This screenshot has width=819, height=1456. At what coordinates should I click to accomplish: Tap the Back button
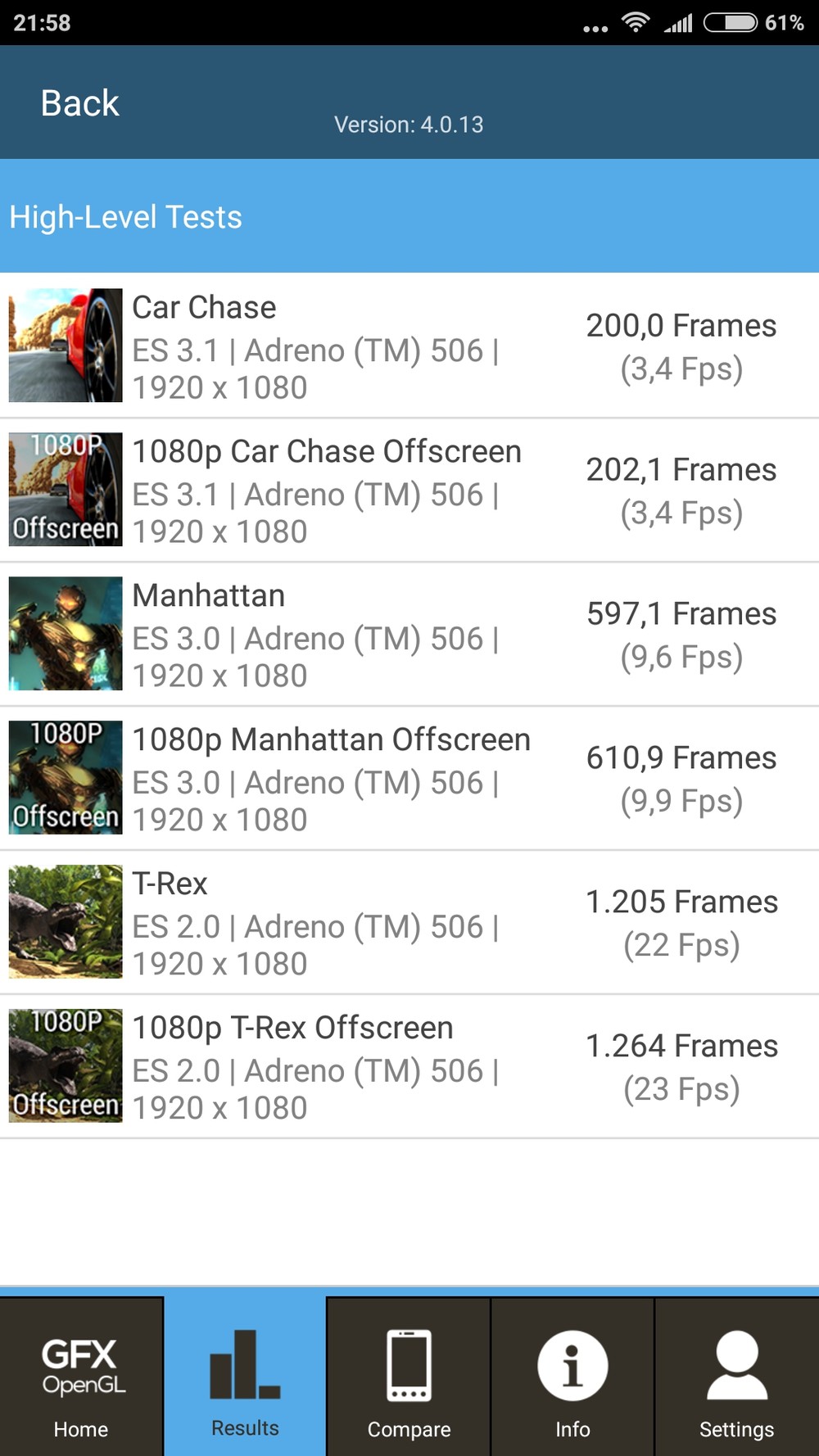(x=80, y=104)
